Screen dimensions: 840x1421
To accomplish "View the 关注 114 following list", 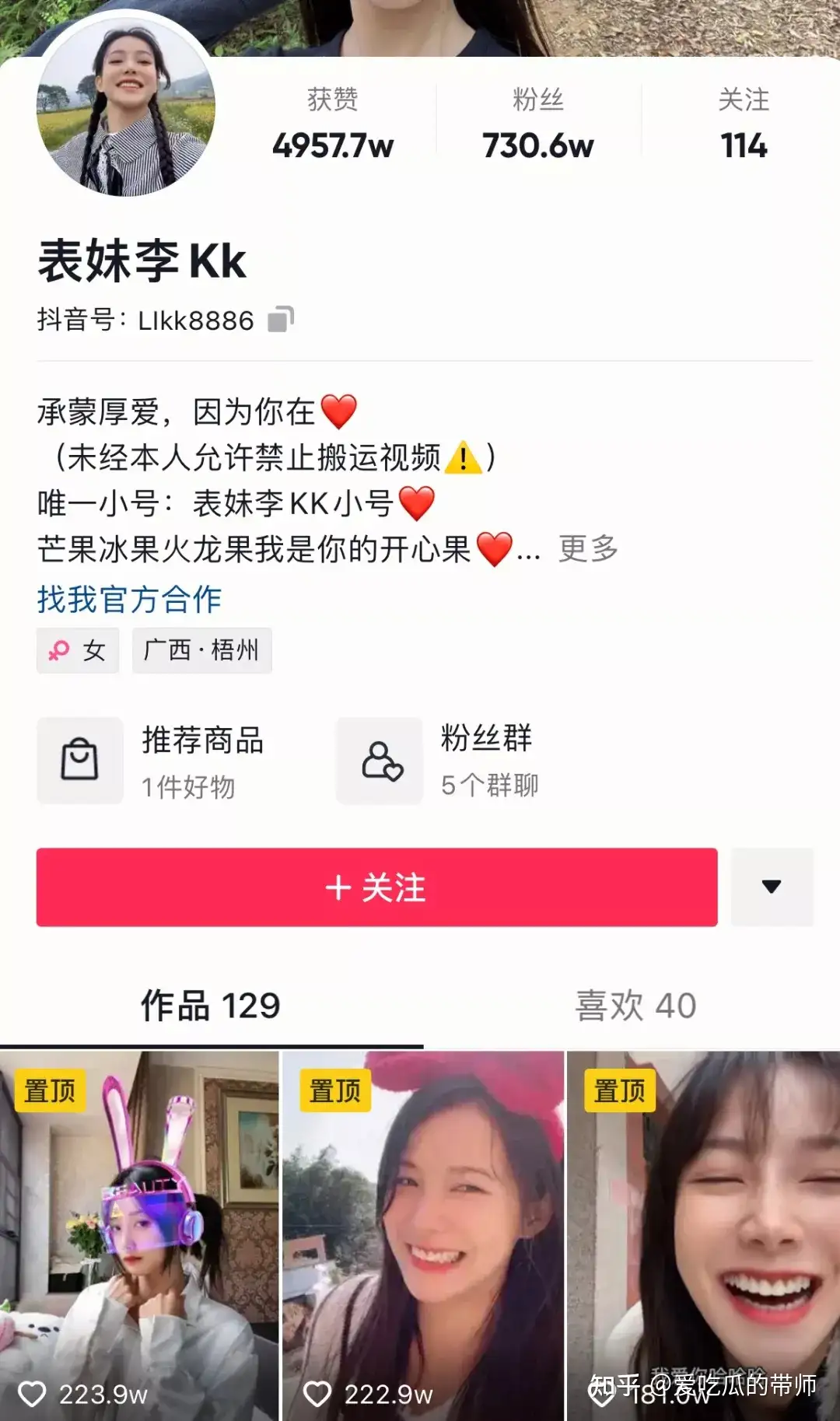I will coord(744,123).
